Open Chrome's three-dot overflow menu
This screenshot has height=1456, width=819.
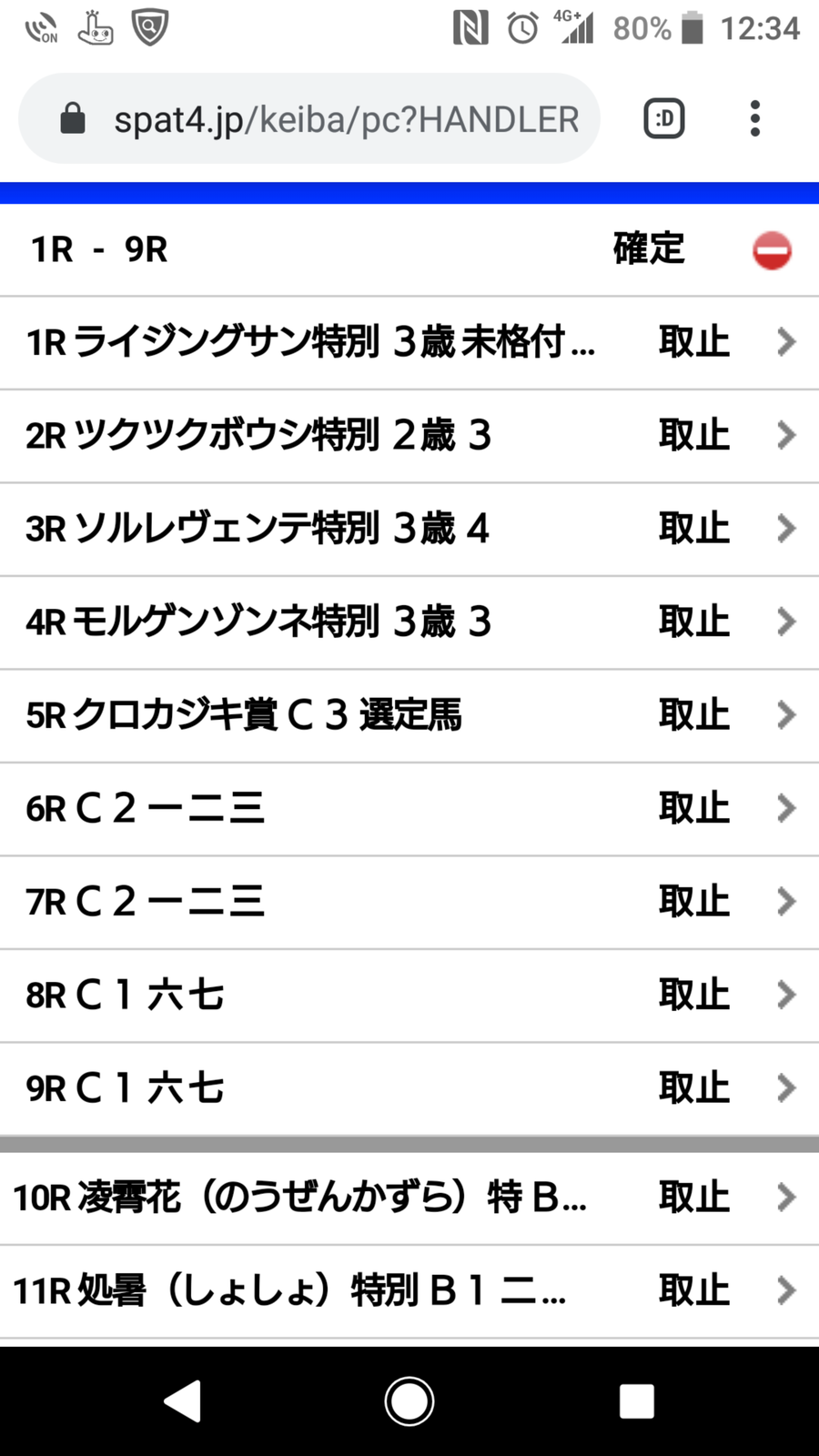(x=754, y=119)
